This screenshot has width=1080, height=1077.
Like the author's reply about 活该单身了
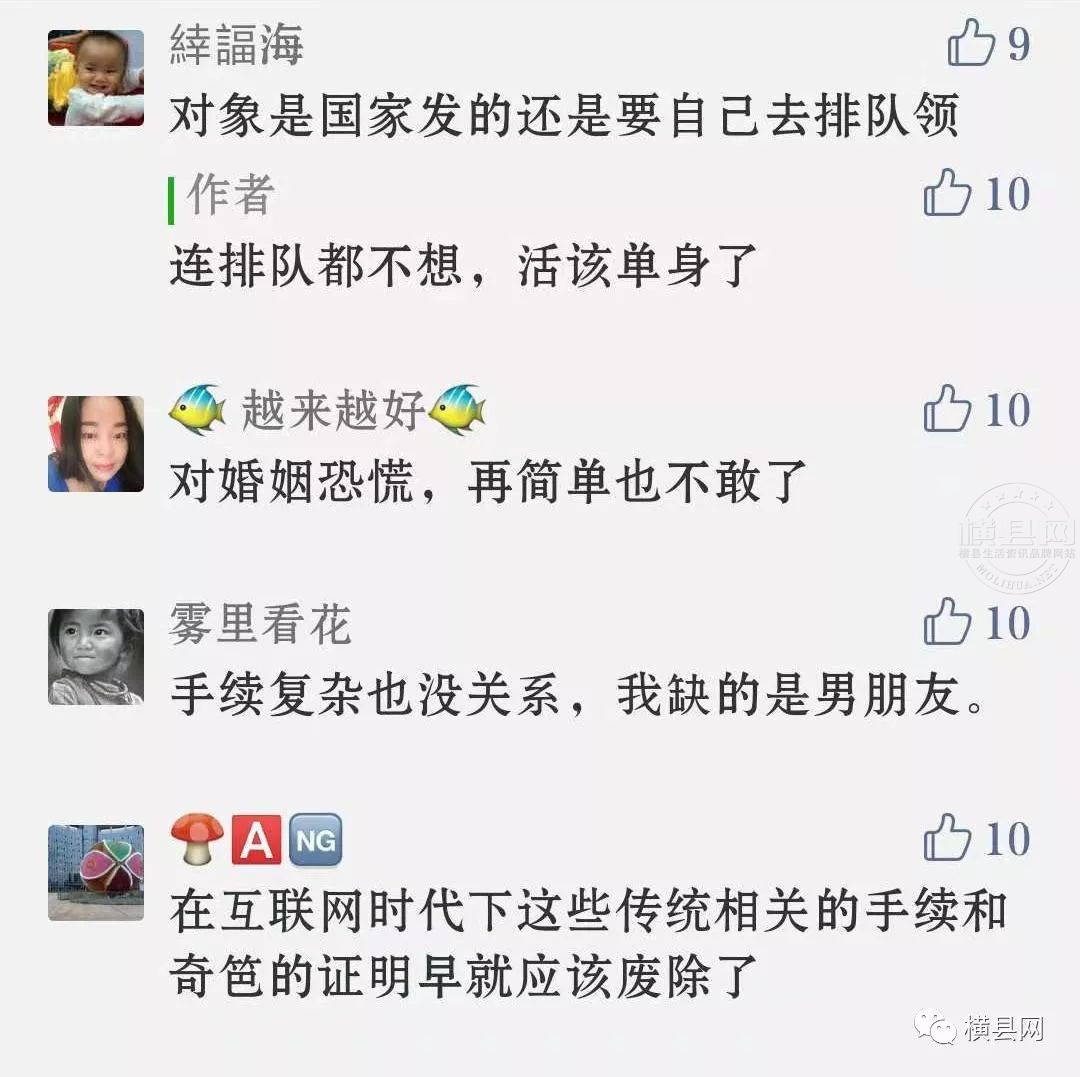pyautogui.click(x=948, y=193)
